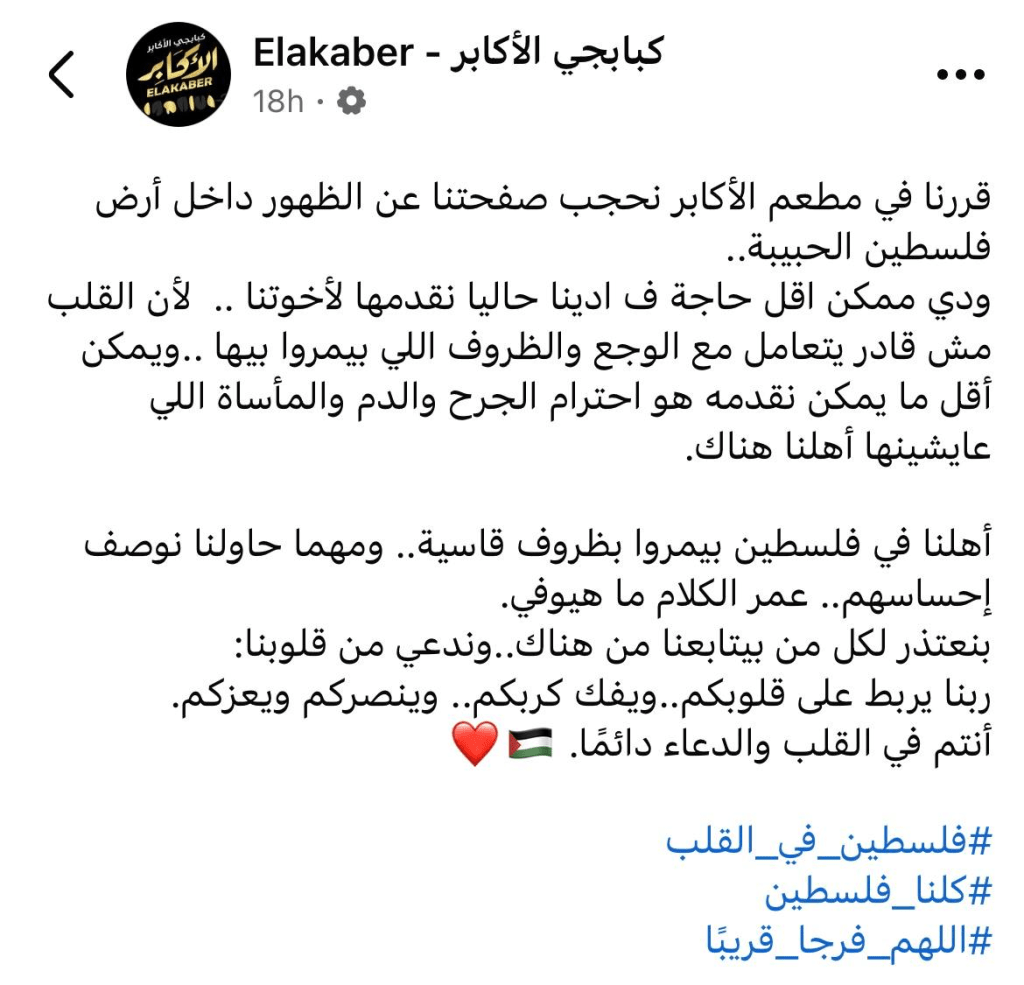Go back using the arrow
Viewport: 1024px width, 985px height.
pos(62,76)
